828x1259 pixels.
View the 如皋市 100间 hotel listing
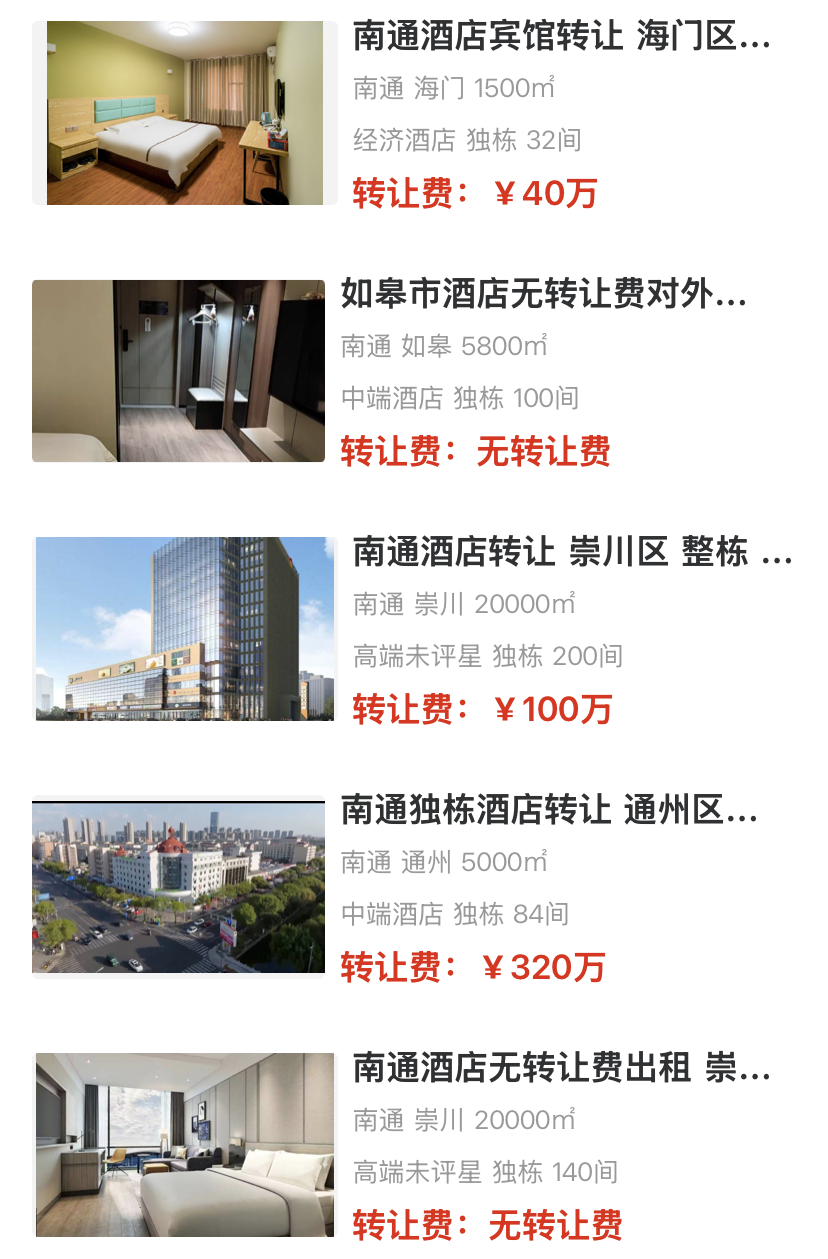click(543, 296)
